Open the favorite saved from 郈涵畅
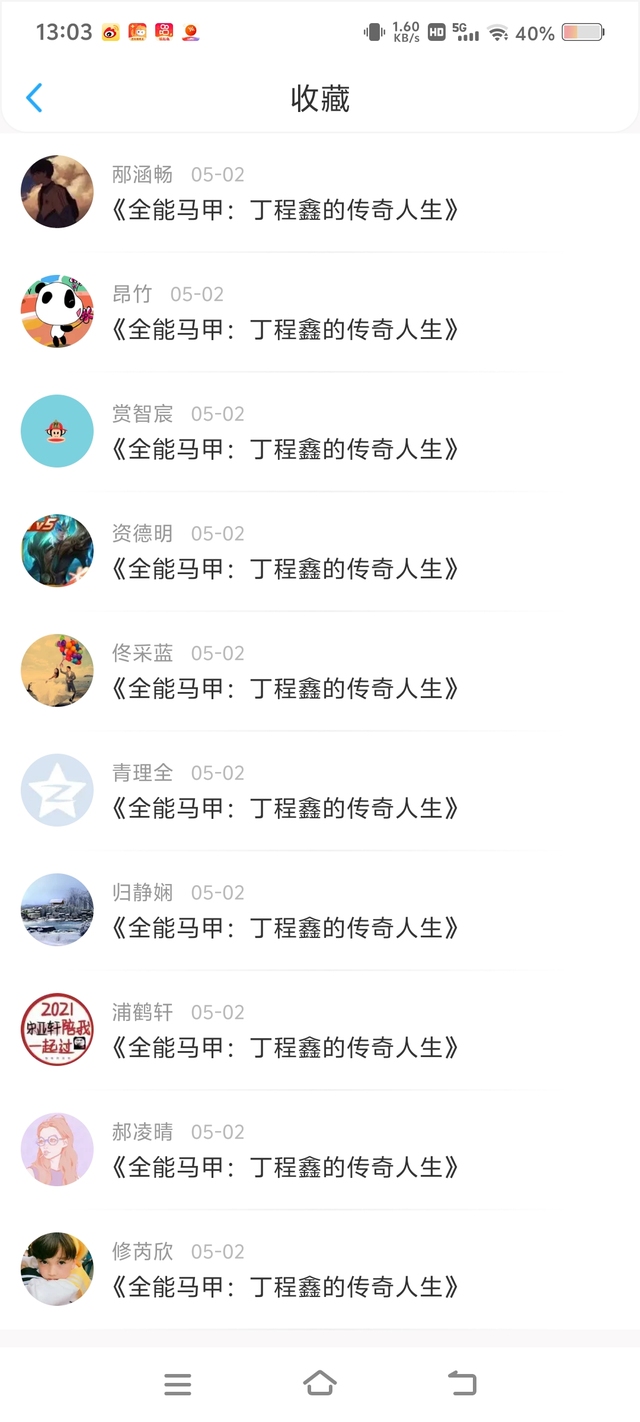 (285, 210)
